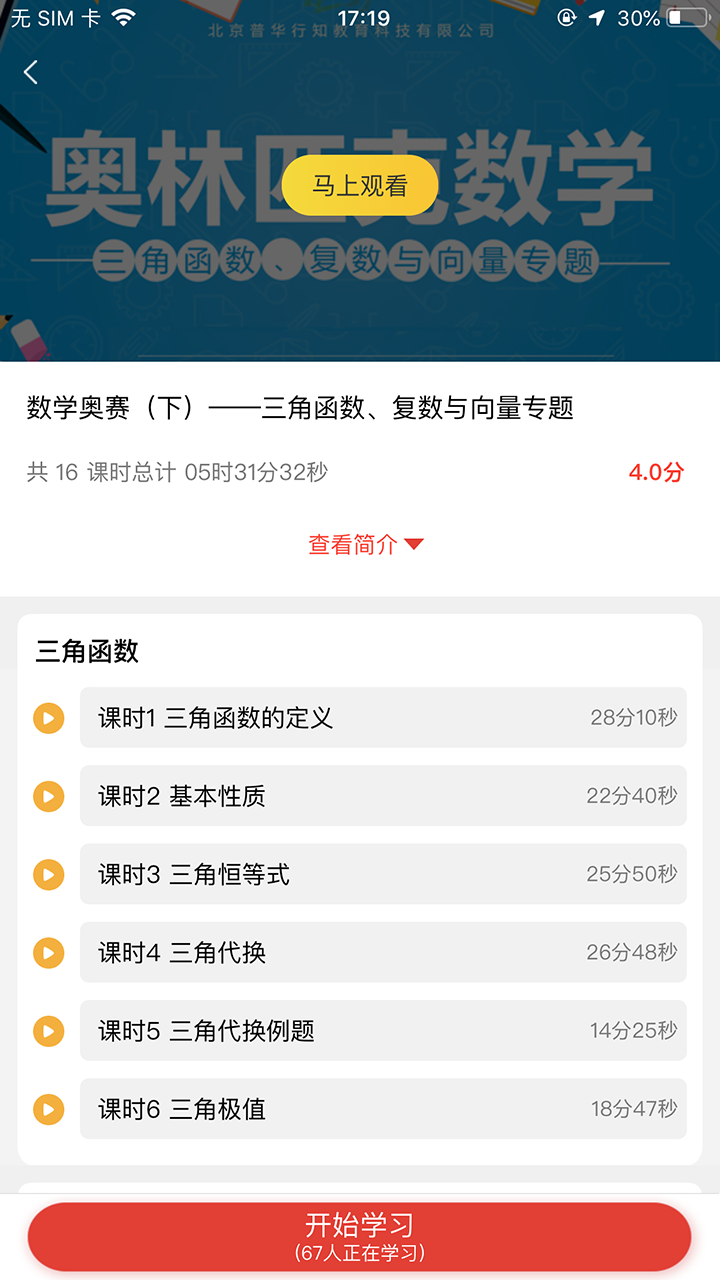The height and width of the screenshot is (1280, 720).
Task: Play 课时6 三角极值 lesson icon
Action: point(47,1109)
